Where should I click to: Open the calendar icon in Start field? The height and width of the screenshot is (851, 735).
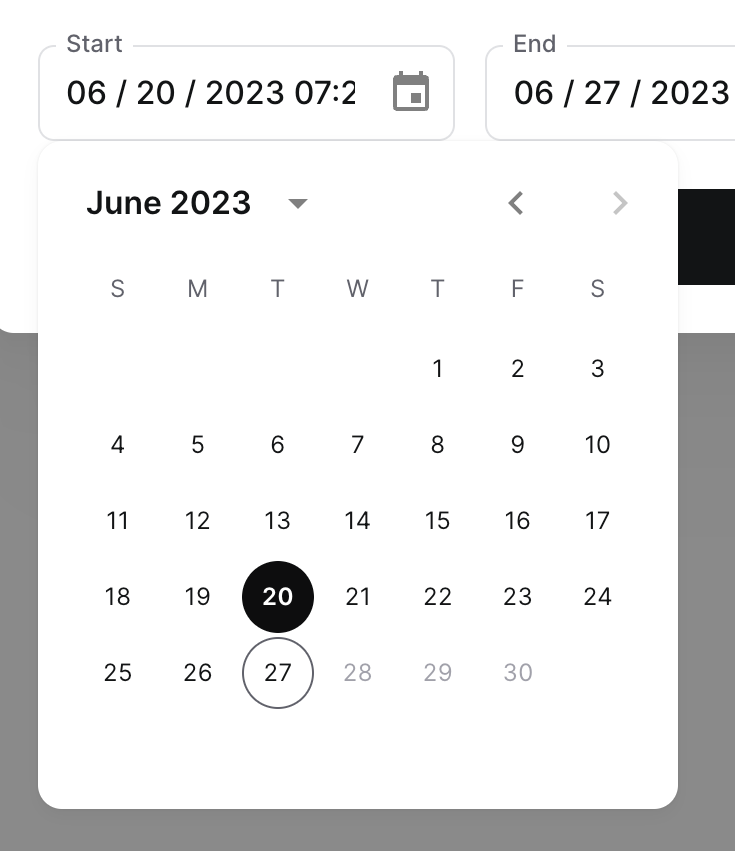[413, 91]
